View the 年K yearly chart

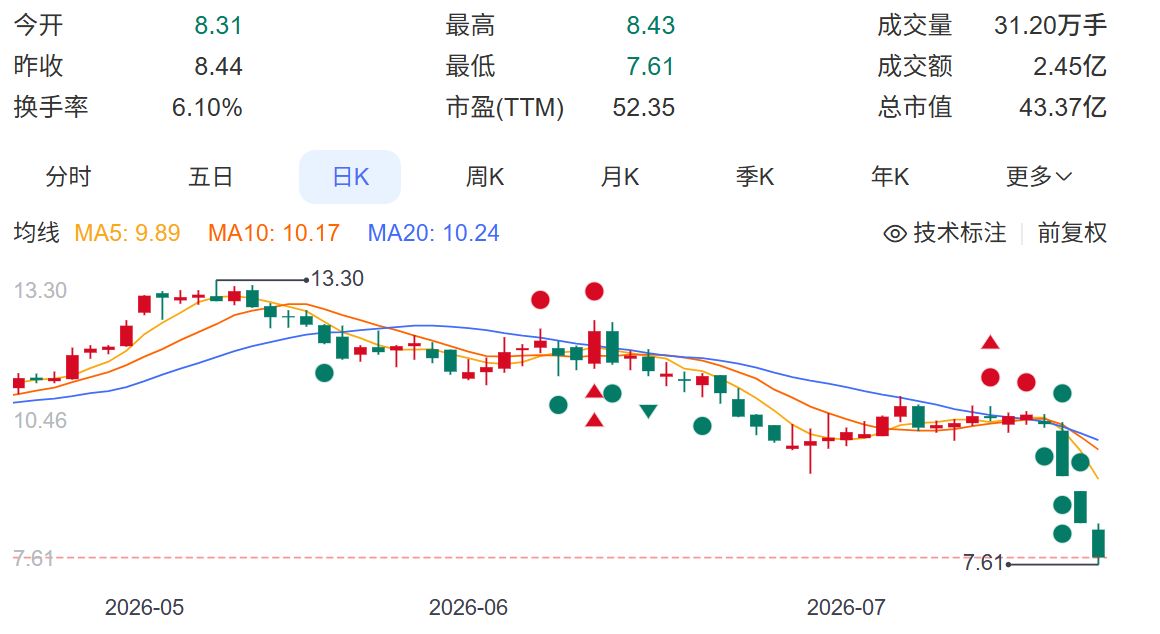890,177
